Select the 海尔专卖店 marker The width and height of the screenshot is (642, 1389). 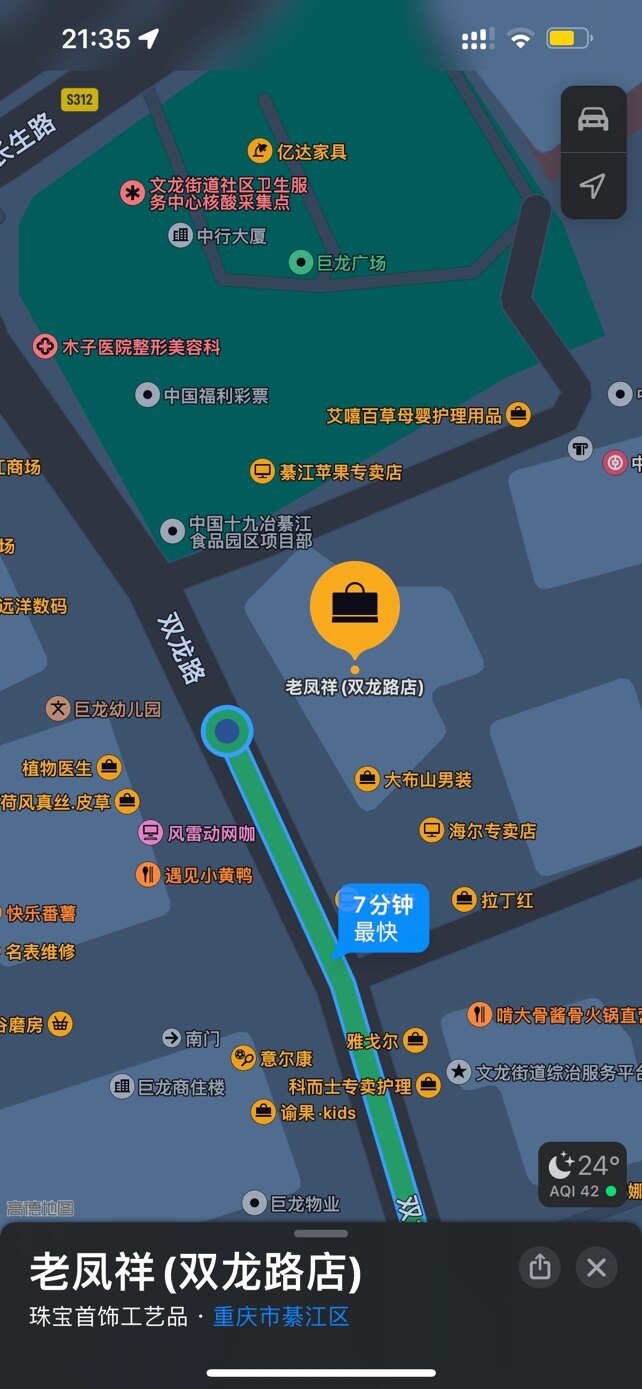point(431,830)
